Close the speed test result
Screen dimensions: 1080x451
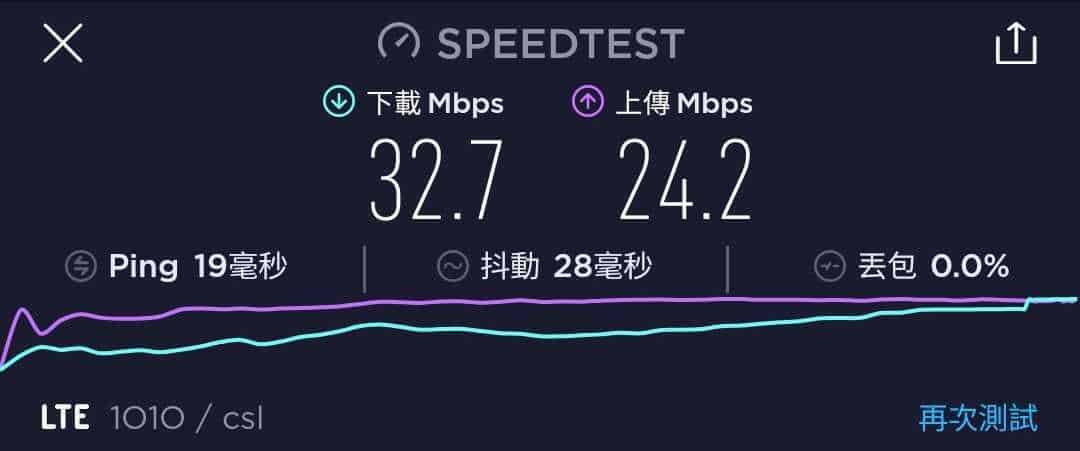coord(62,44)
